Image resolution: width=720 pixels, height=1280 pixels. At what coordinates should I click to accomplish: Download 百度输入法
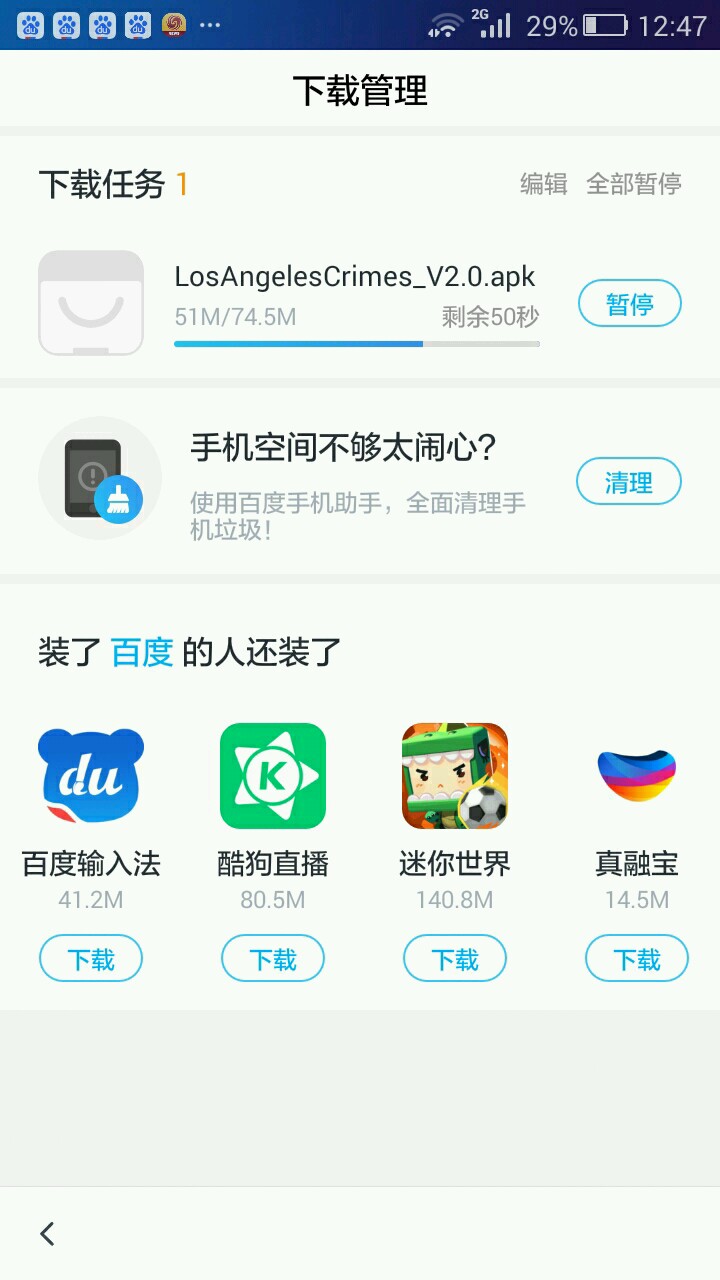(91, 960)
